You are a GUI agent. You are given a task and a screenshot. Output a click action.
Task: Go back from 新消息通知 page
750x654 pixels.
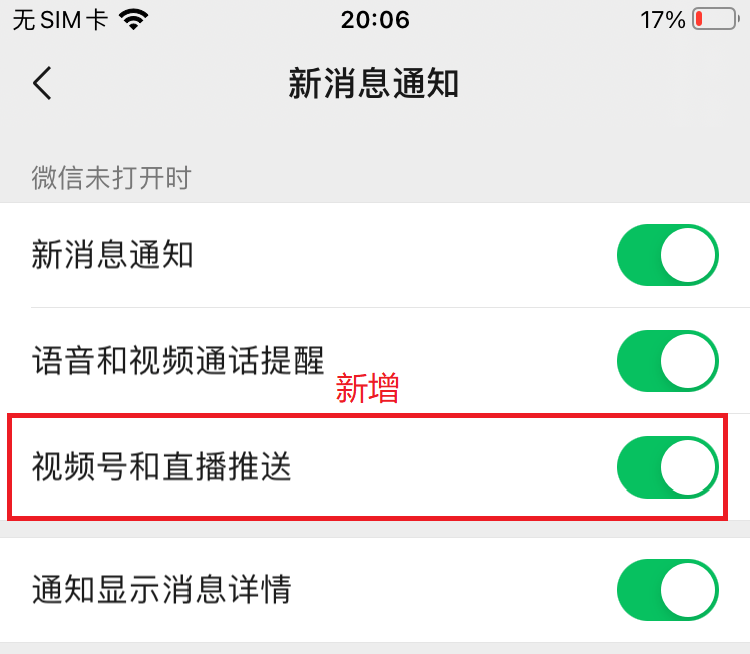[42, 83]
